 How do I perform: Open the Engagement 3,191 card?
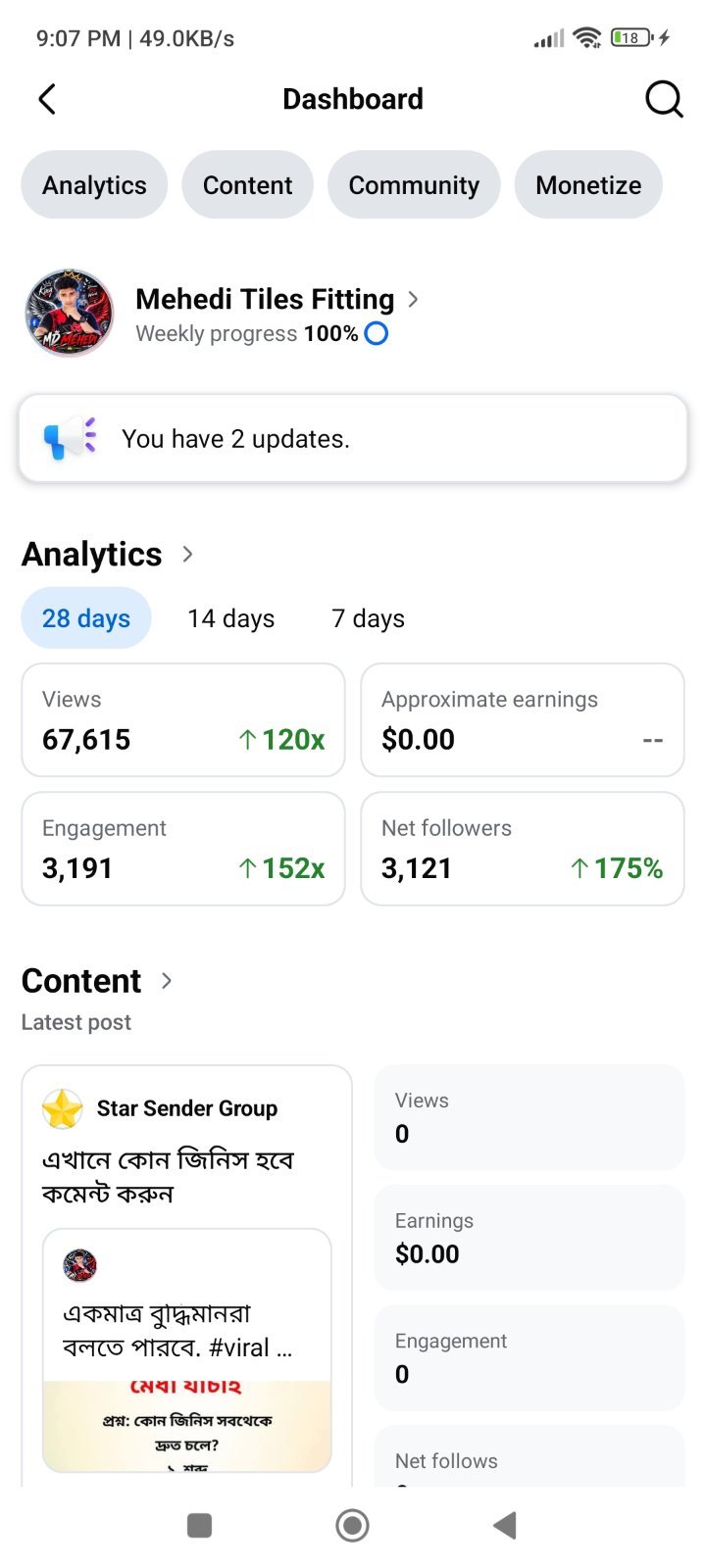tap(183, 849)
